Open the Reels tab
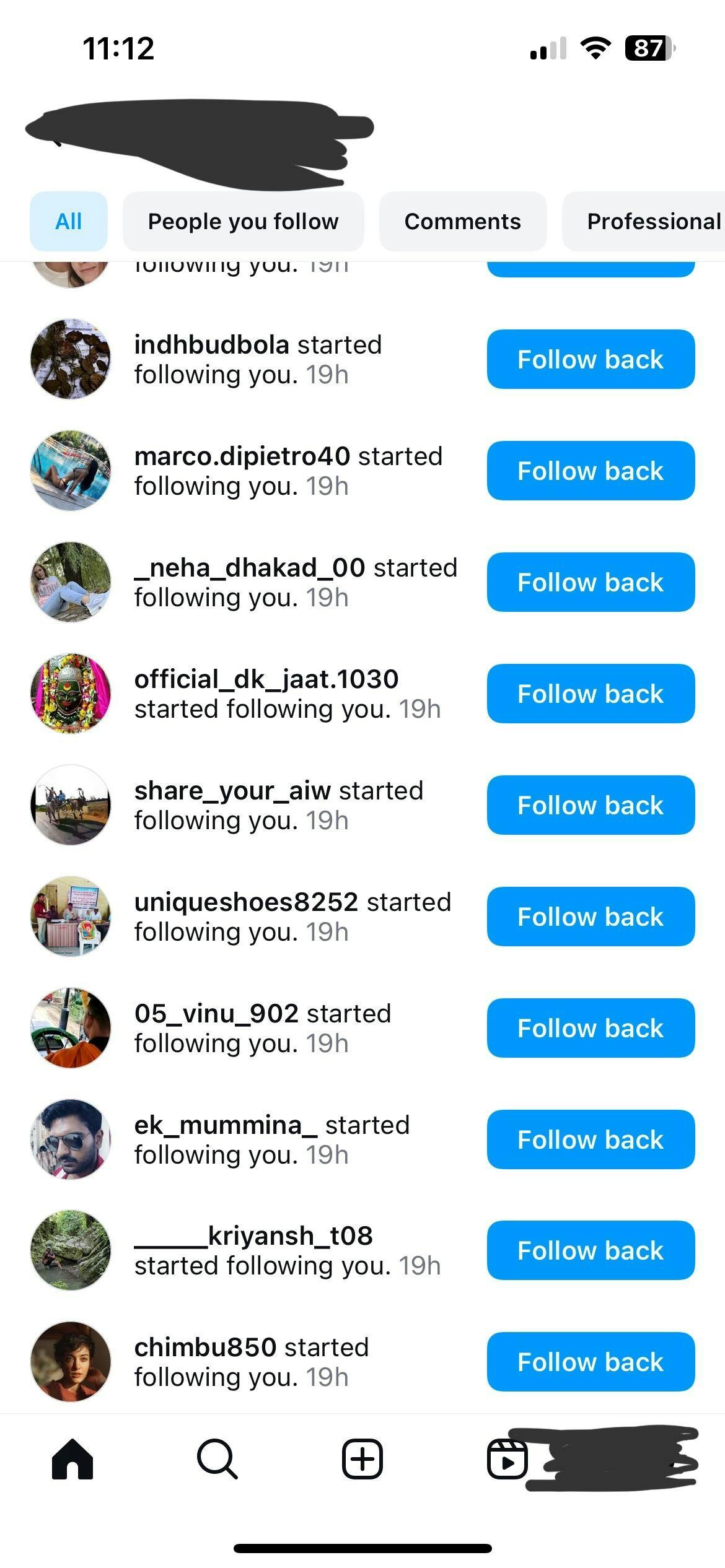725x1568 pixels. [x=507, y=1459]
